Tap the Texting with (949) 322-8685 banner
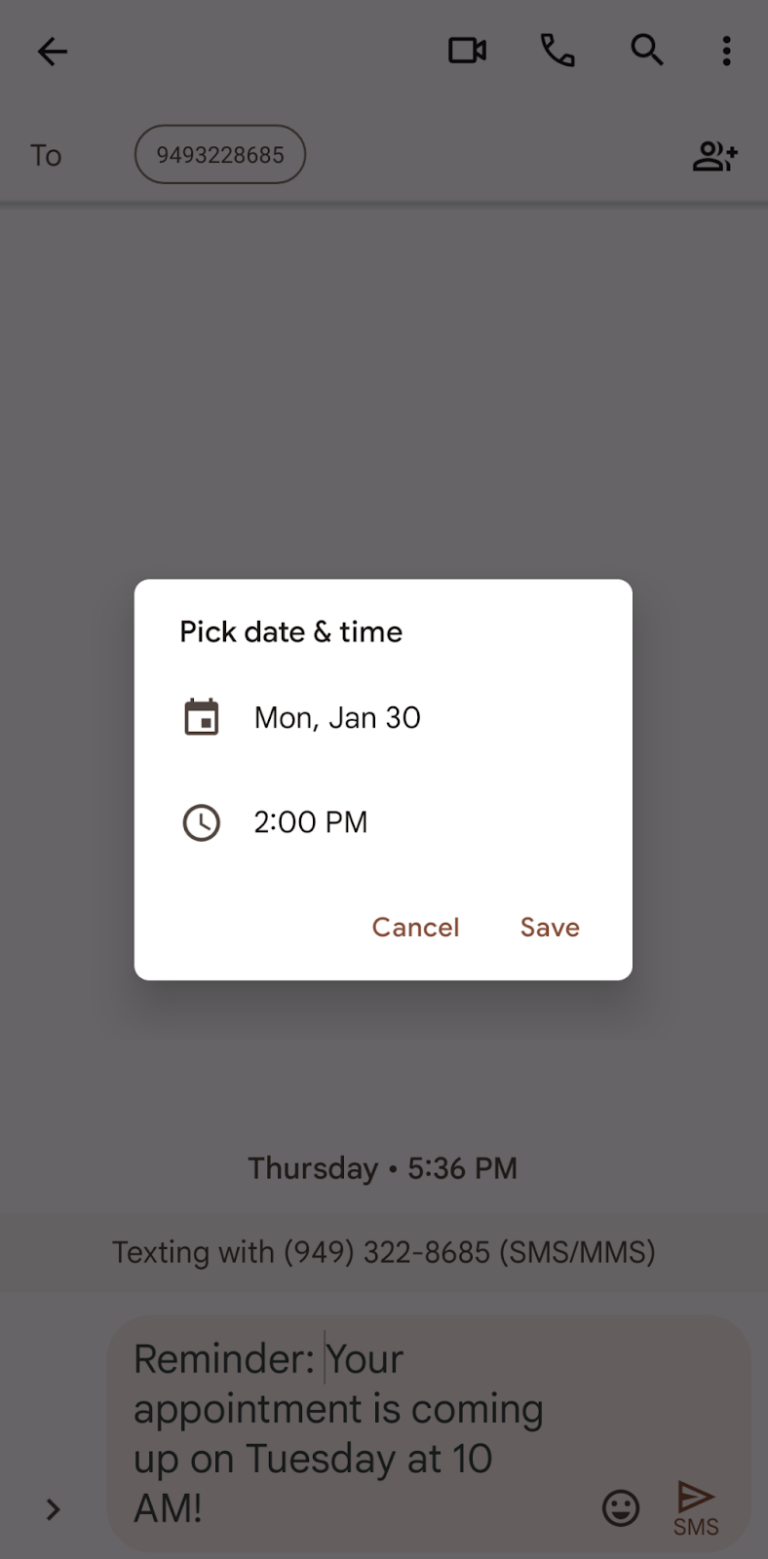 (383, 1251)
